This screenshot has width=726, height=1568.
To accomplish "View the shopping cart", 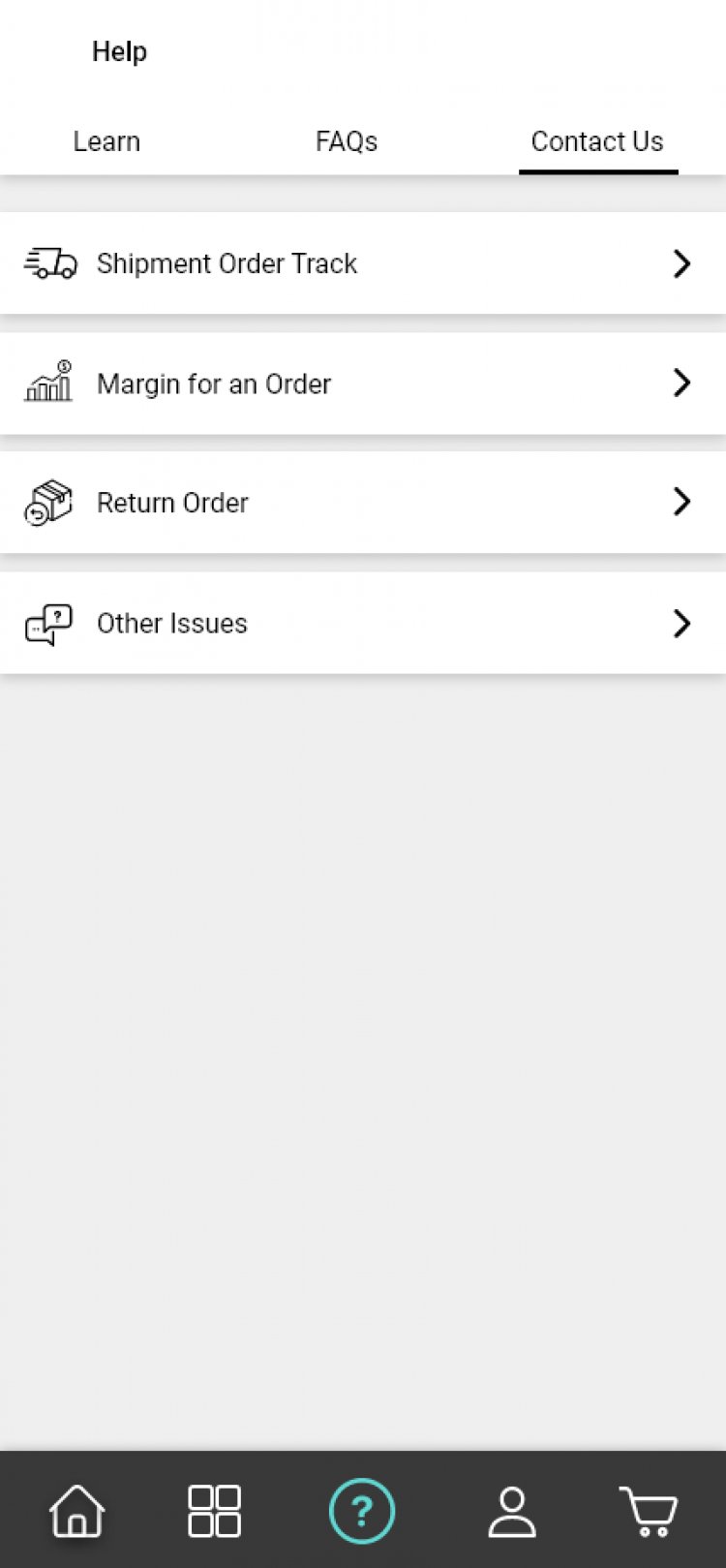I will [x=649, y=1510].
